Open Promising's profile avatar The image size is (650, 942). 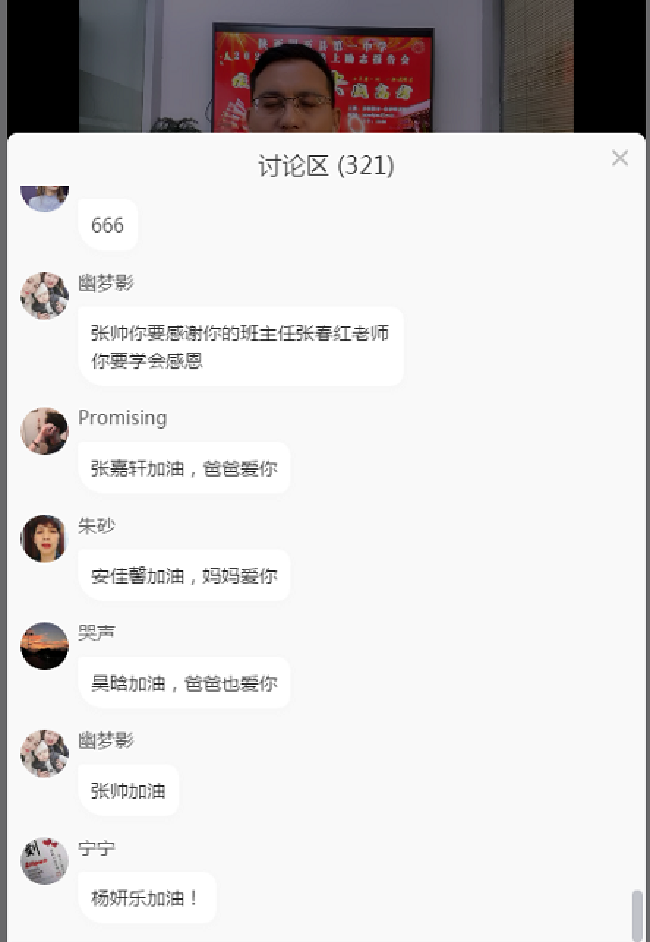click(x=44, y=431)
